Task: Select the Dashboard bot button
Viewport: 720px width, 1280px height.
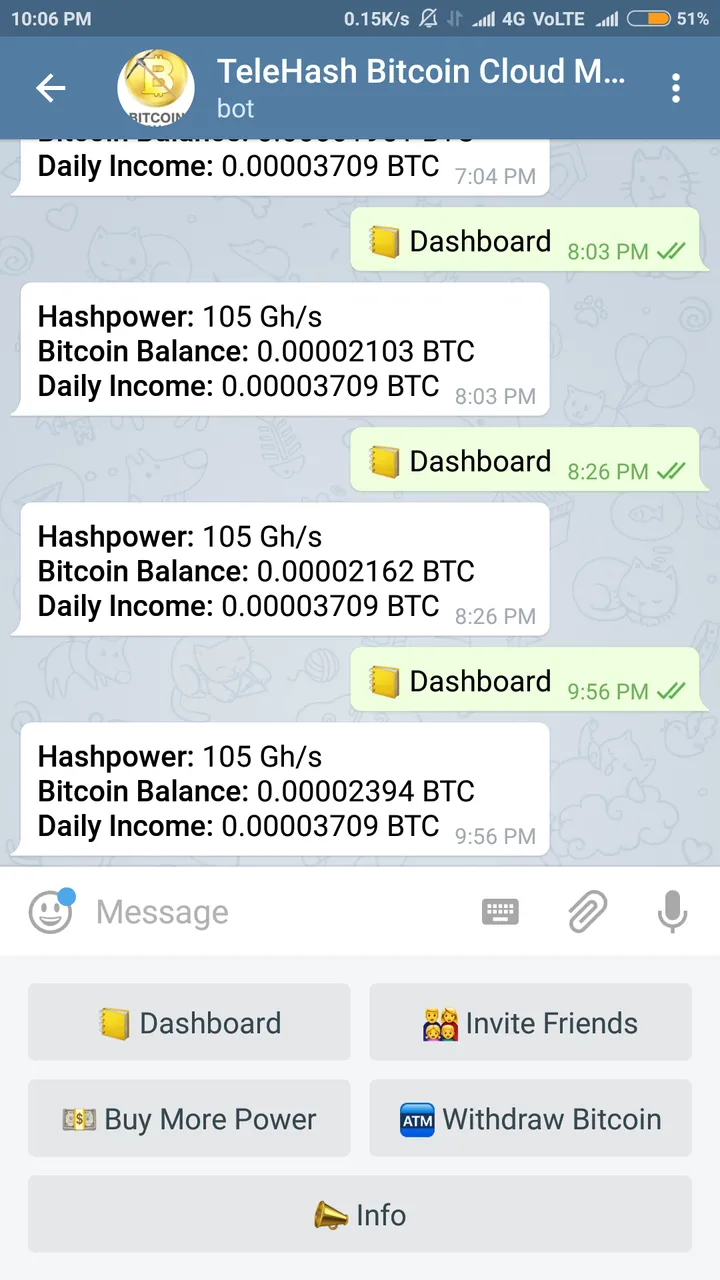Action: click(189, 1022)
